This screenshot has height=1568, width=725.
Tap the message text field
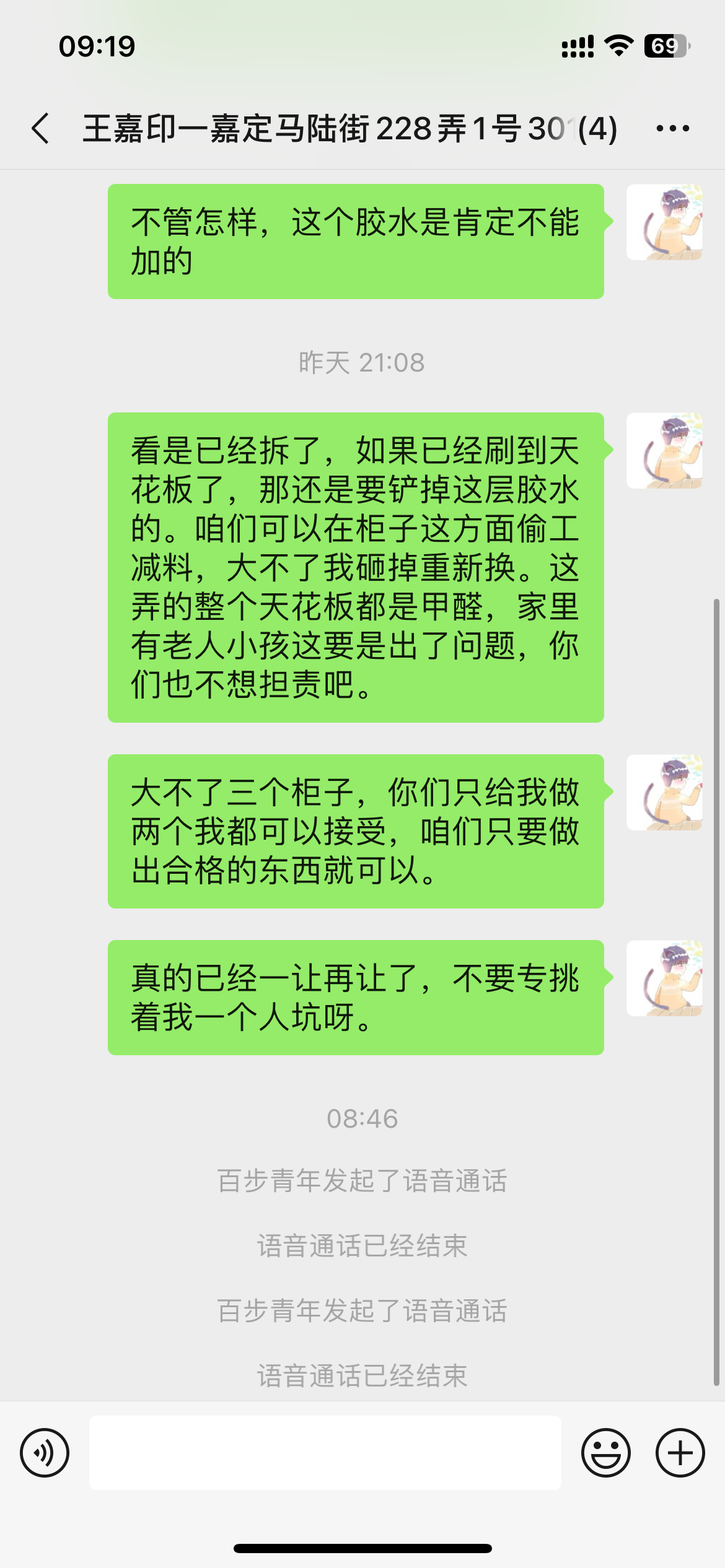coord(325,1452)
